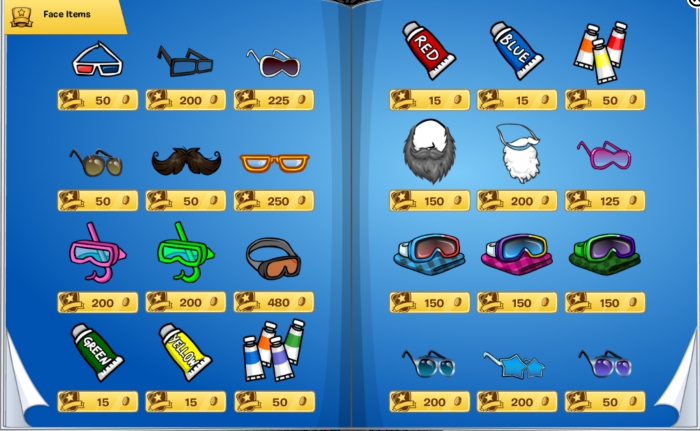Pick the Yellow face paint tube
This screenshot has height=431, width=700.
(185, 352)
